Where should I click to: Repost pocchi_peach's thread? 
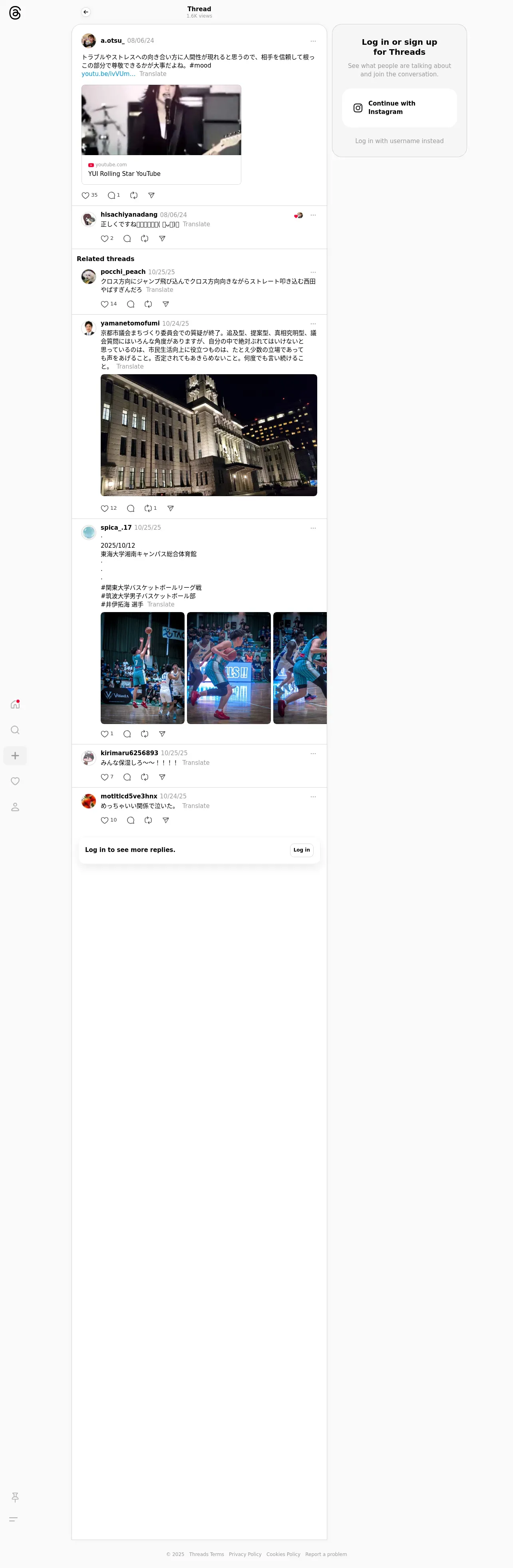coord(148,304)
